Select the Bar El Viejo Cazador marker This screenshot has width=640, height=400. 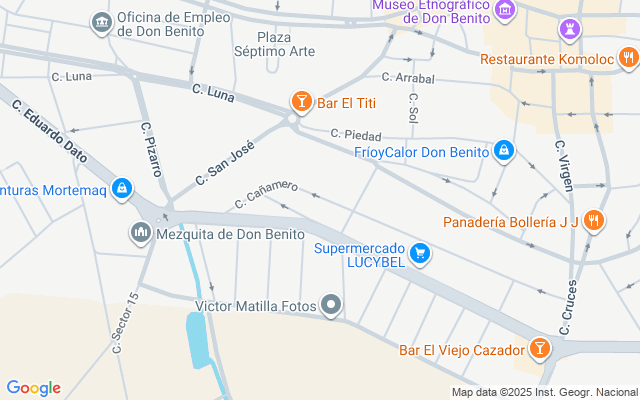click(539, 349)
